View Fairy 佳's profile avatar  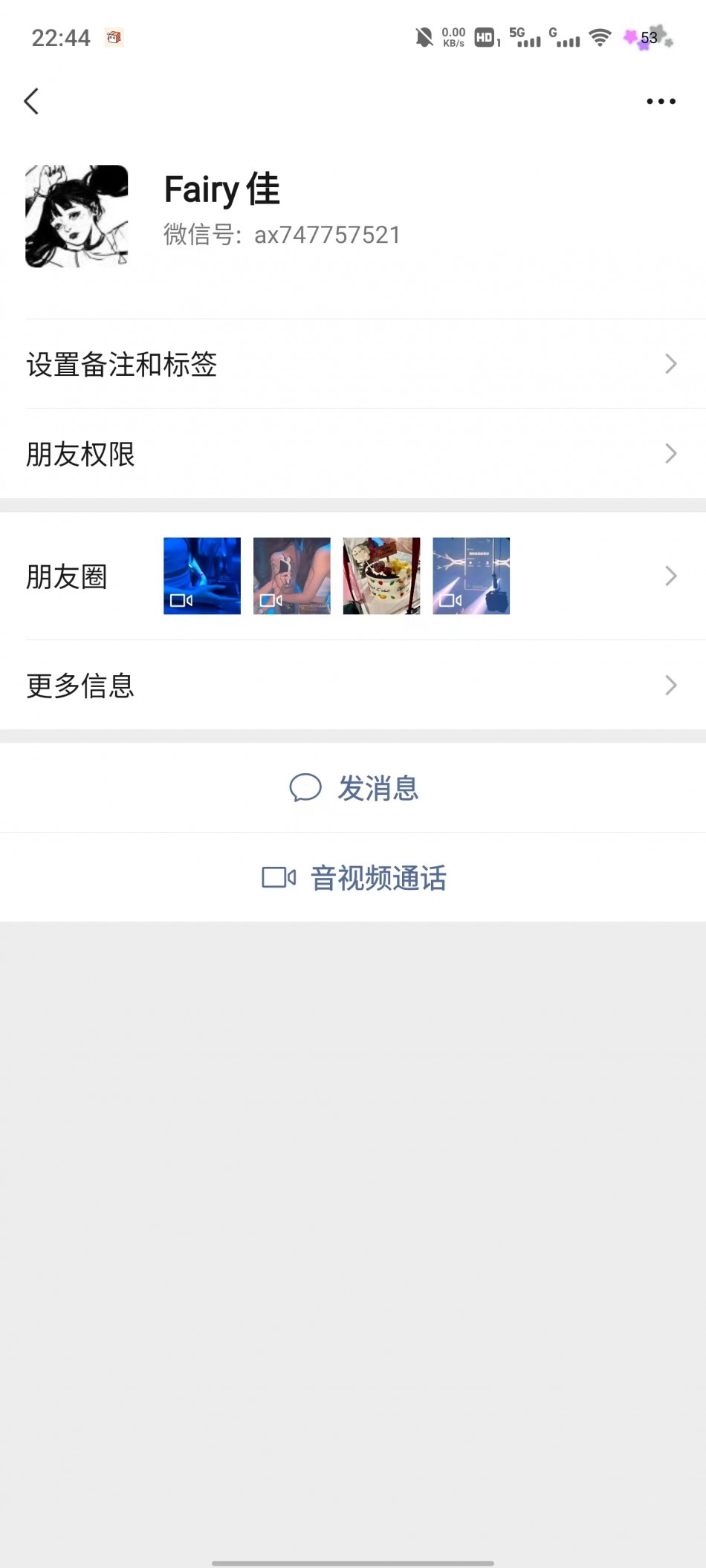tap(77, 216)
